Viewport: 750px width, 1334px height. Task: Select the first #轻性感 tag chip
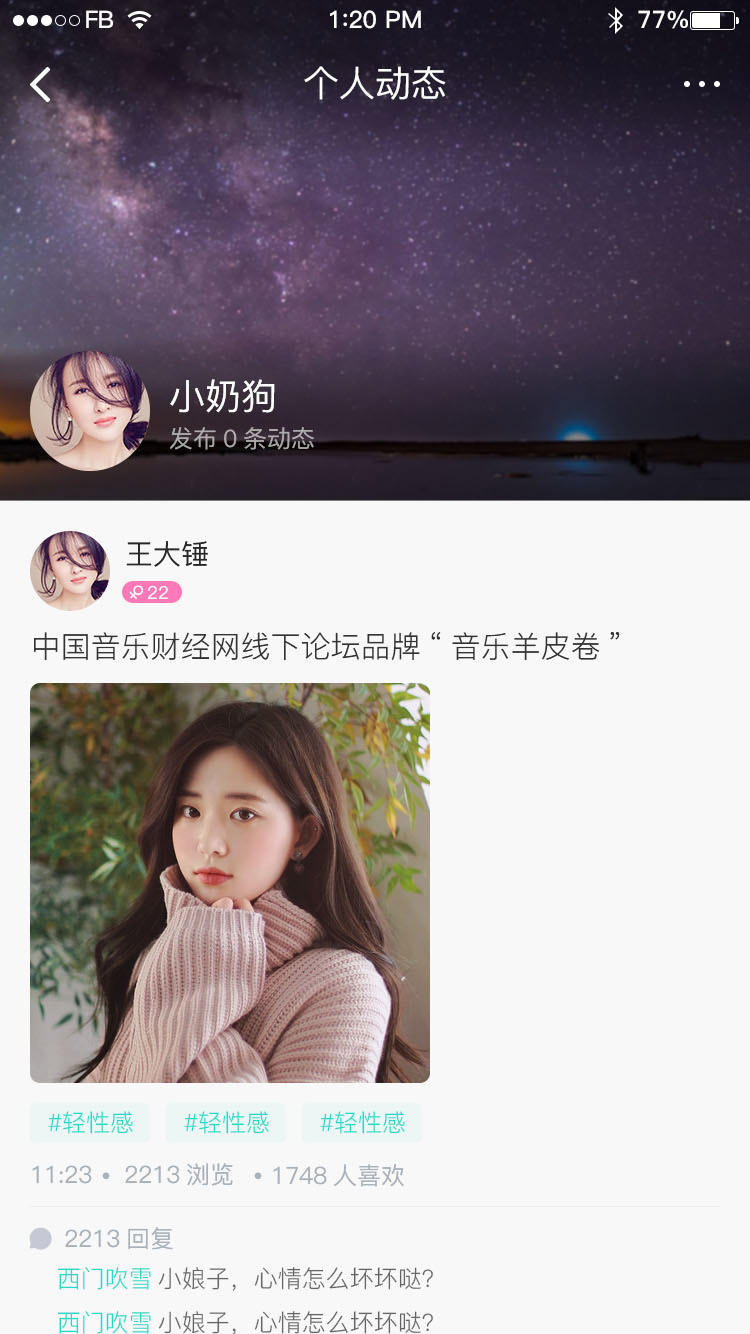[x=90, y=1123]
